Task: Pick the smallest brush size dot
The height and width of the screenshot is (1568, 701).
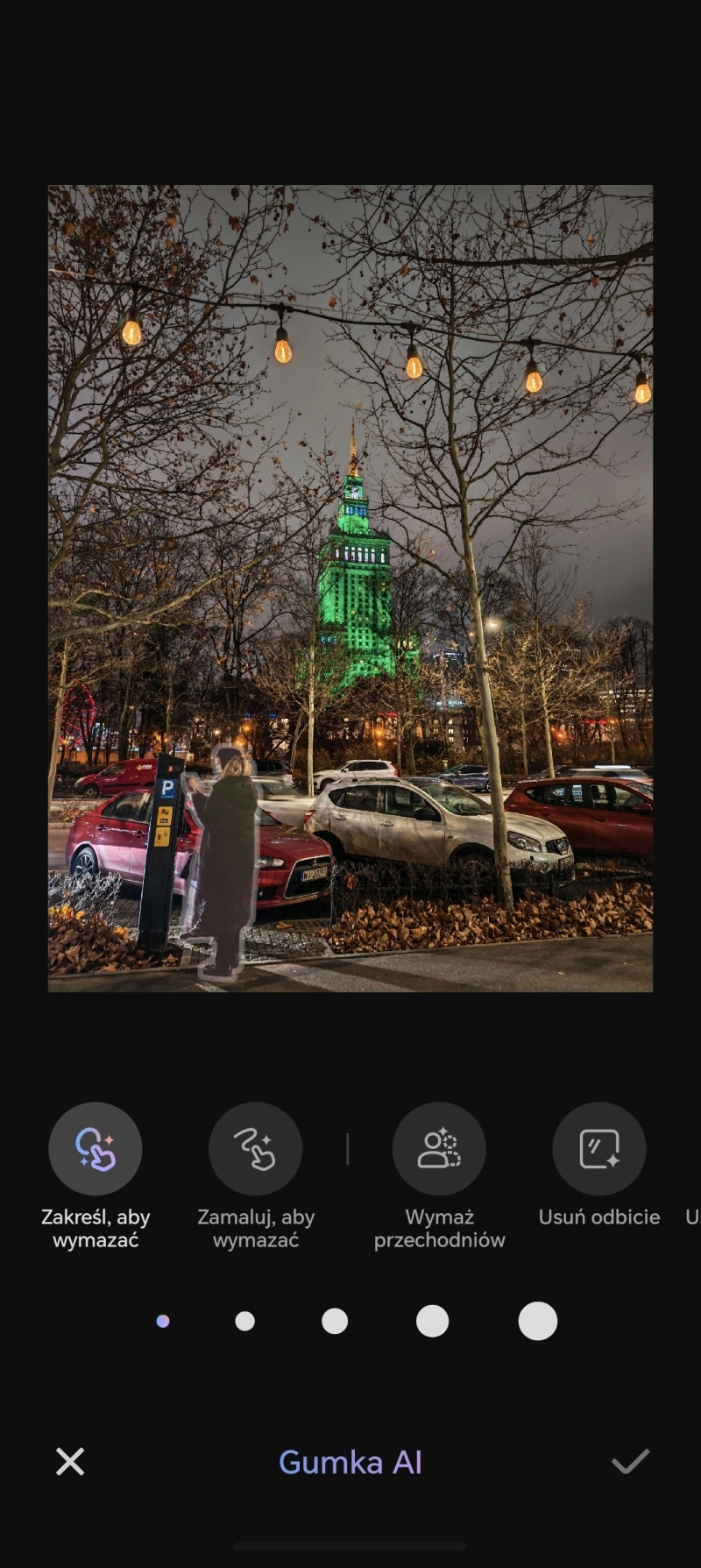Action: coord(163,1321)
